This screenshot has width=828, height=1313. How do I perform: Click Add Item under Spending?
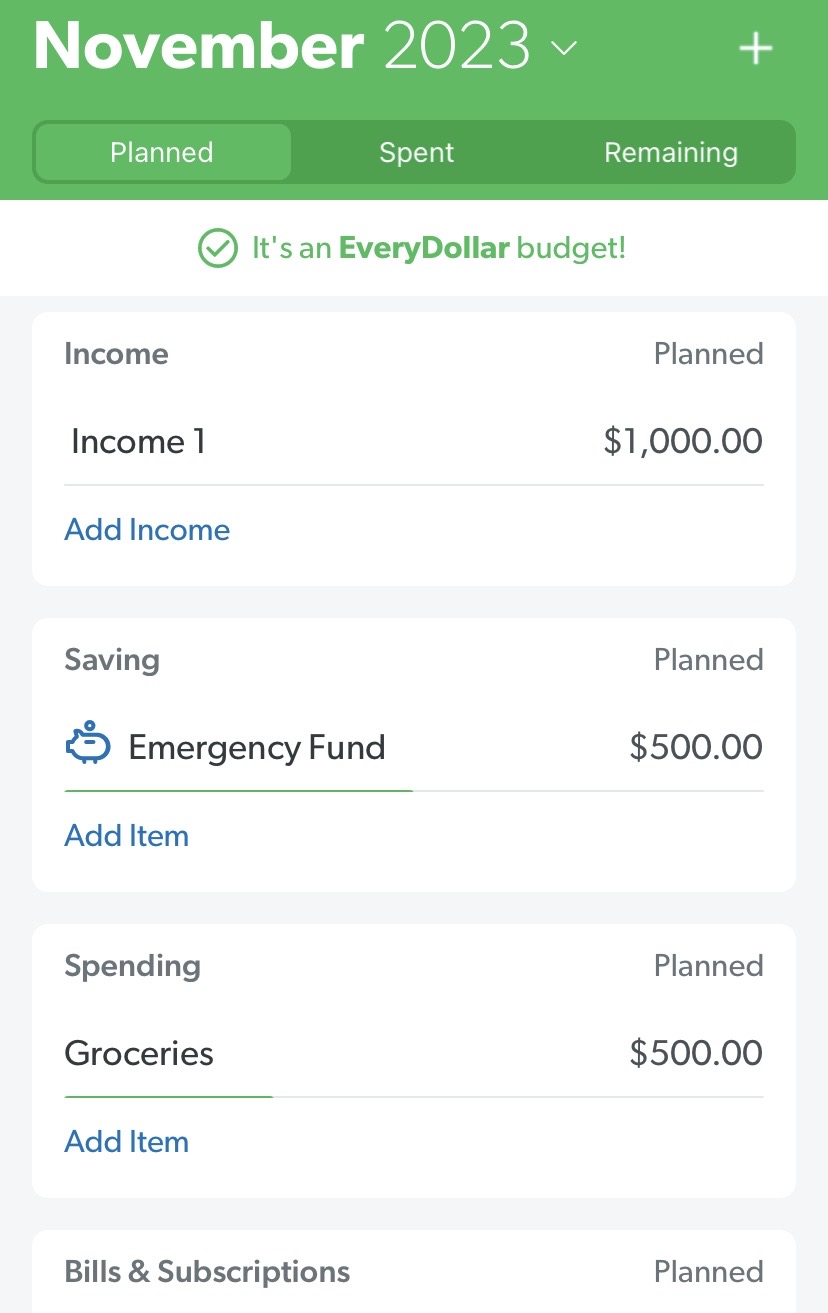pos(126,1141)
